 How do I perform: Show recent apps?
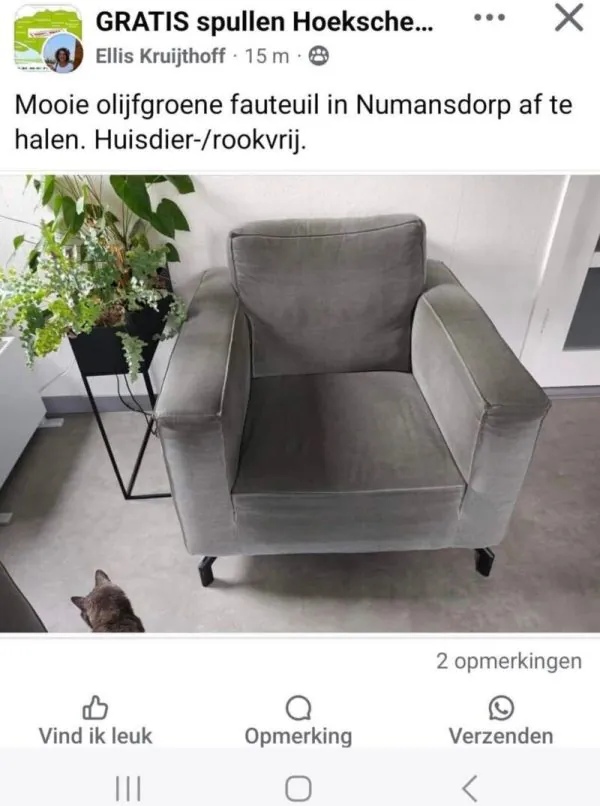click(x=127, y=787)
